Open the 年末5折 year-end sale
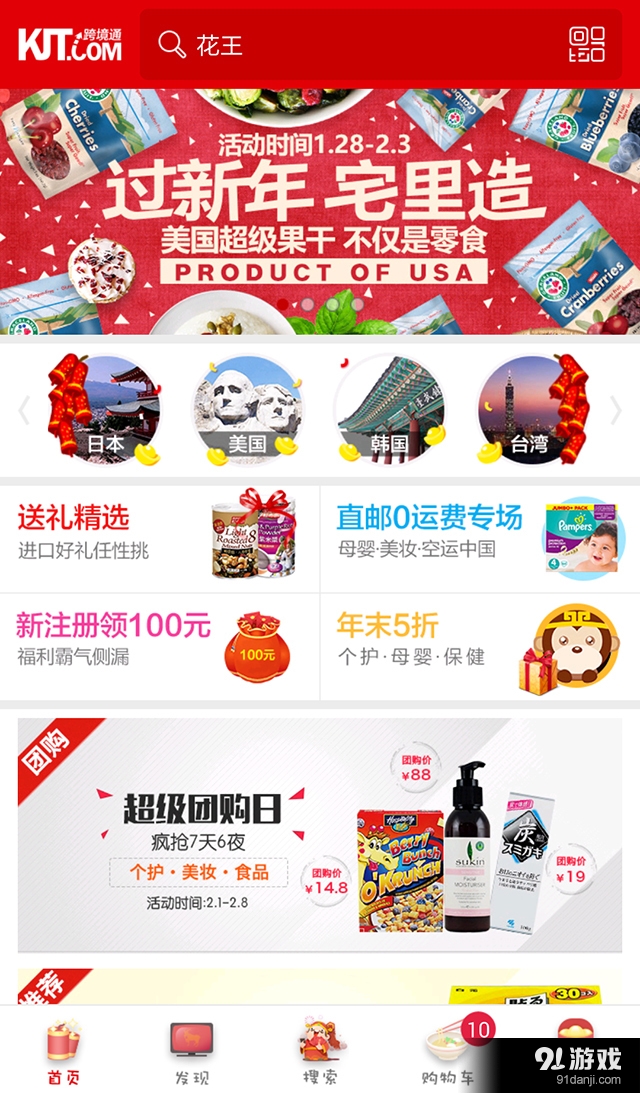Image resolution: width=640 pixels, height=1093 pixels. [x=480, y=646]
